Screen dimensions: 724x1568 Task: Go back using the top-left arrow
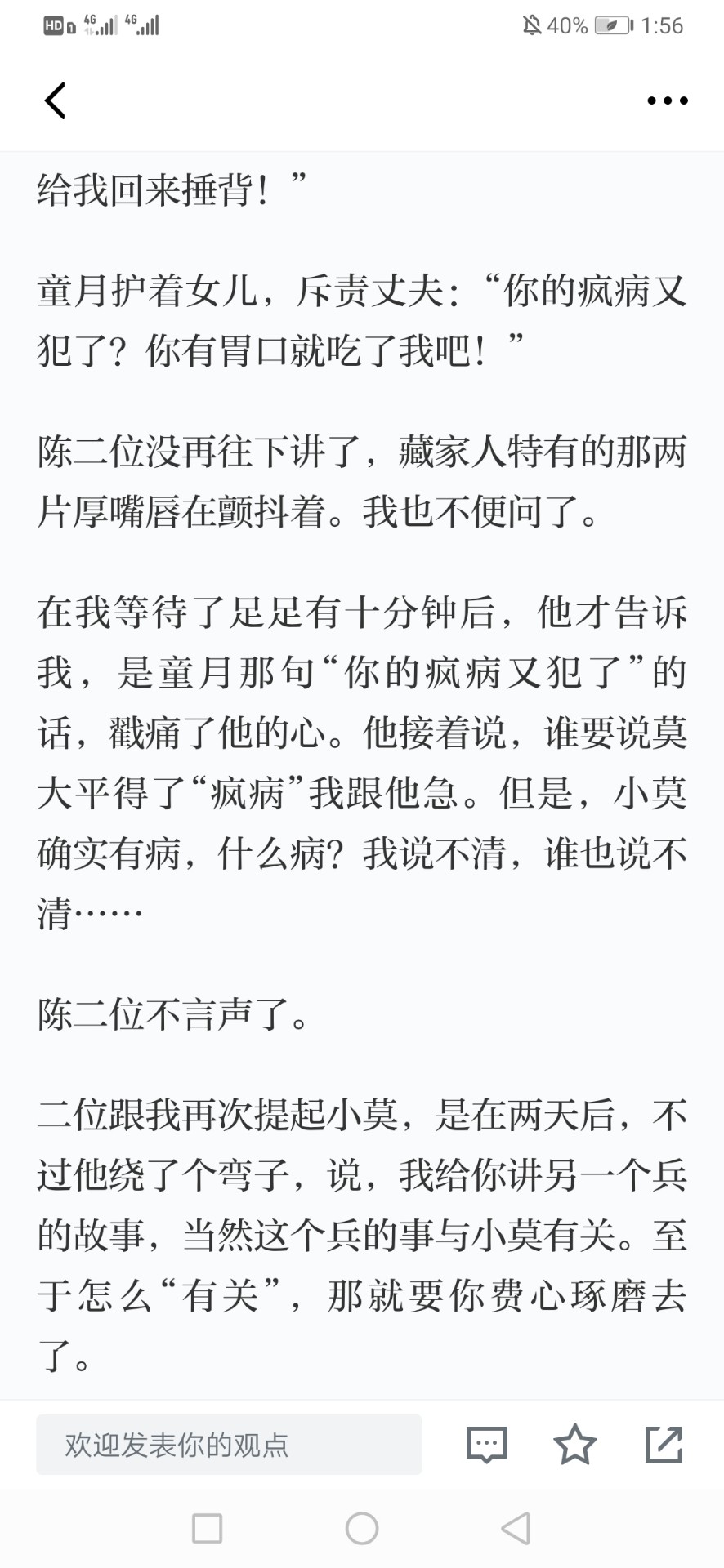tap(55, 101)
